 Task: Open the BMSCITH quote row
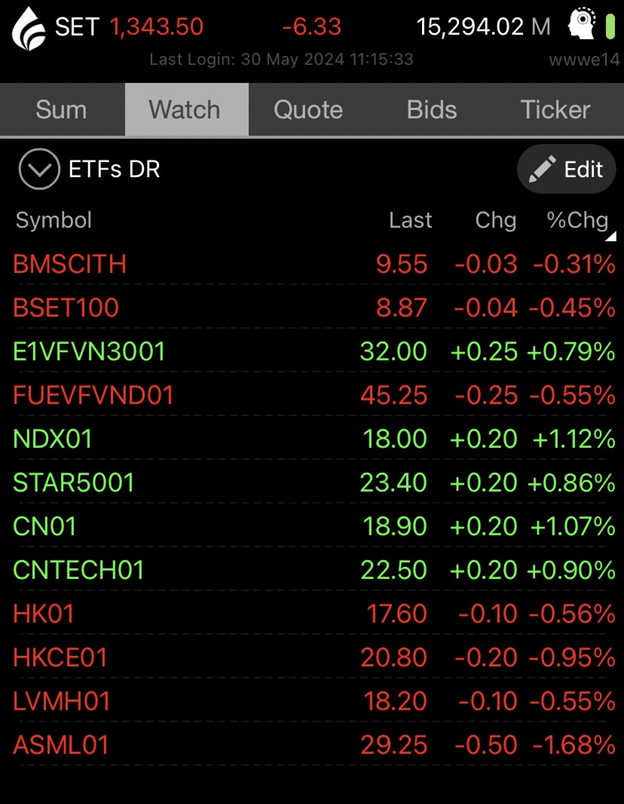(x=70, y=264)
